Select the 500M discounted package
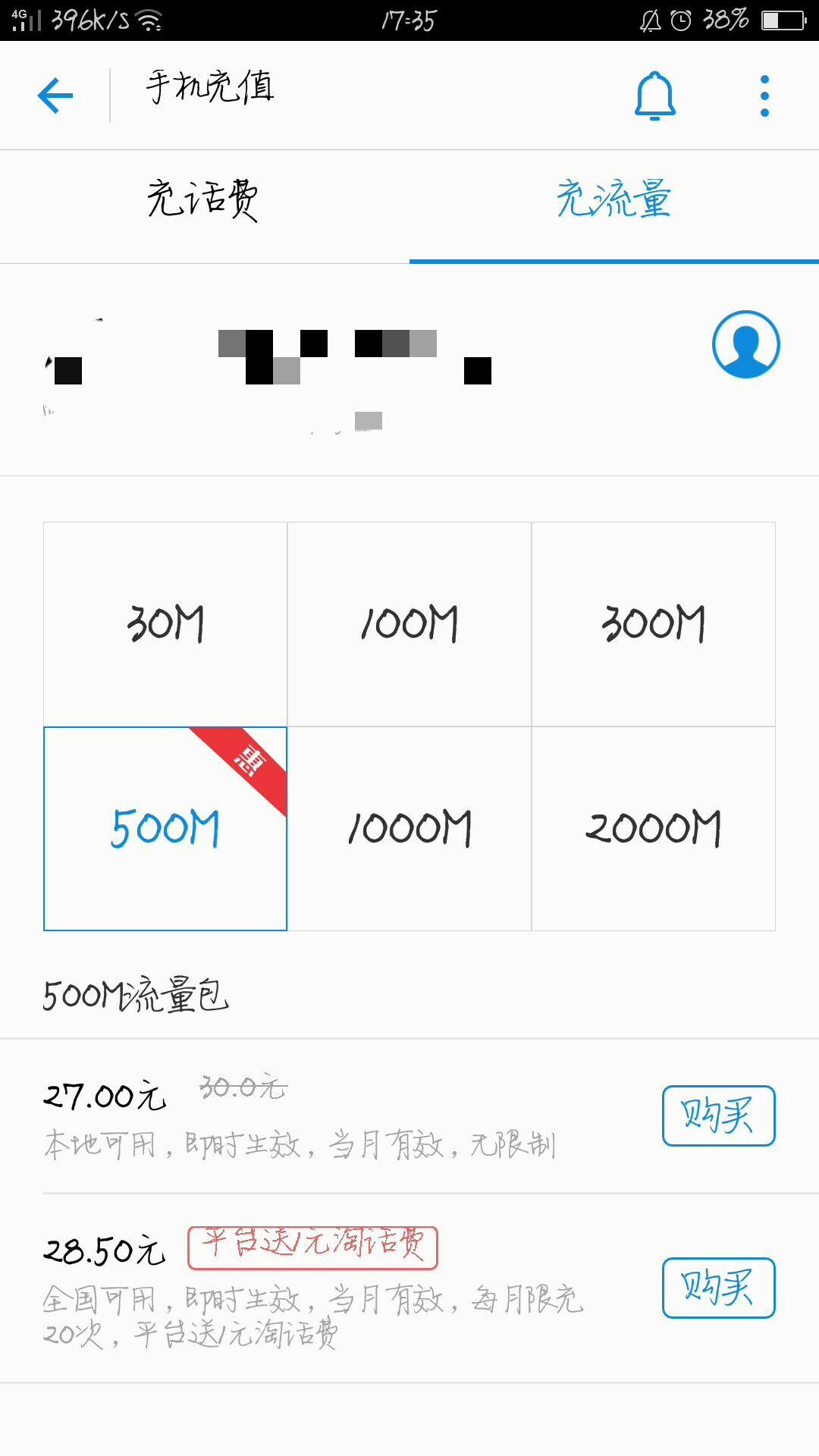This screenshot has height=1456, width=819. point(165,828)
